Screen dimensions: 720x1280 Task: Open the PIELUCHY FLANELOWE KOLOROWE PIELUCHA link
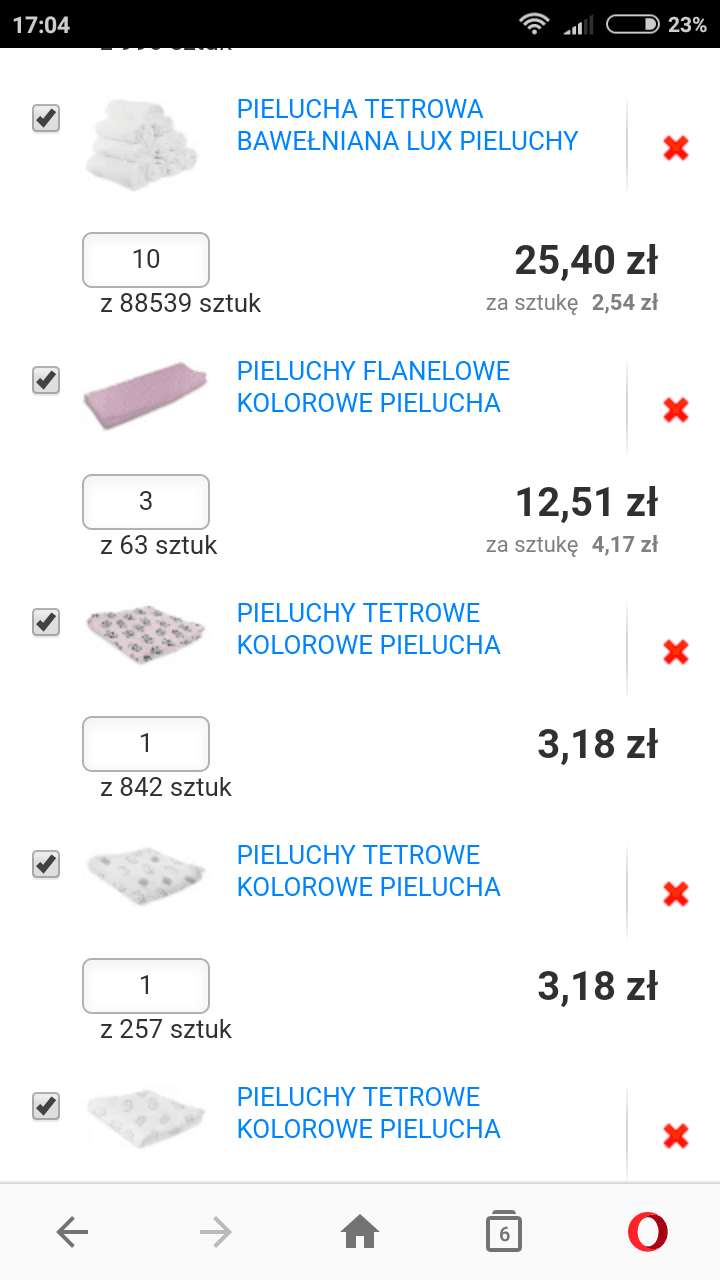tap(373, 387)
